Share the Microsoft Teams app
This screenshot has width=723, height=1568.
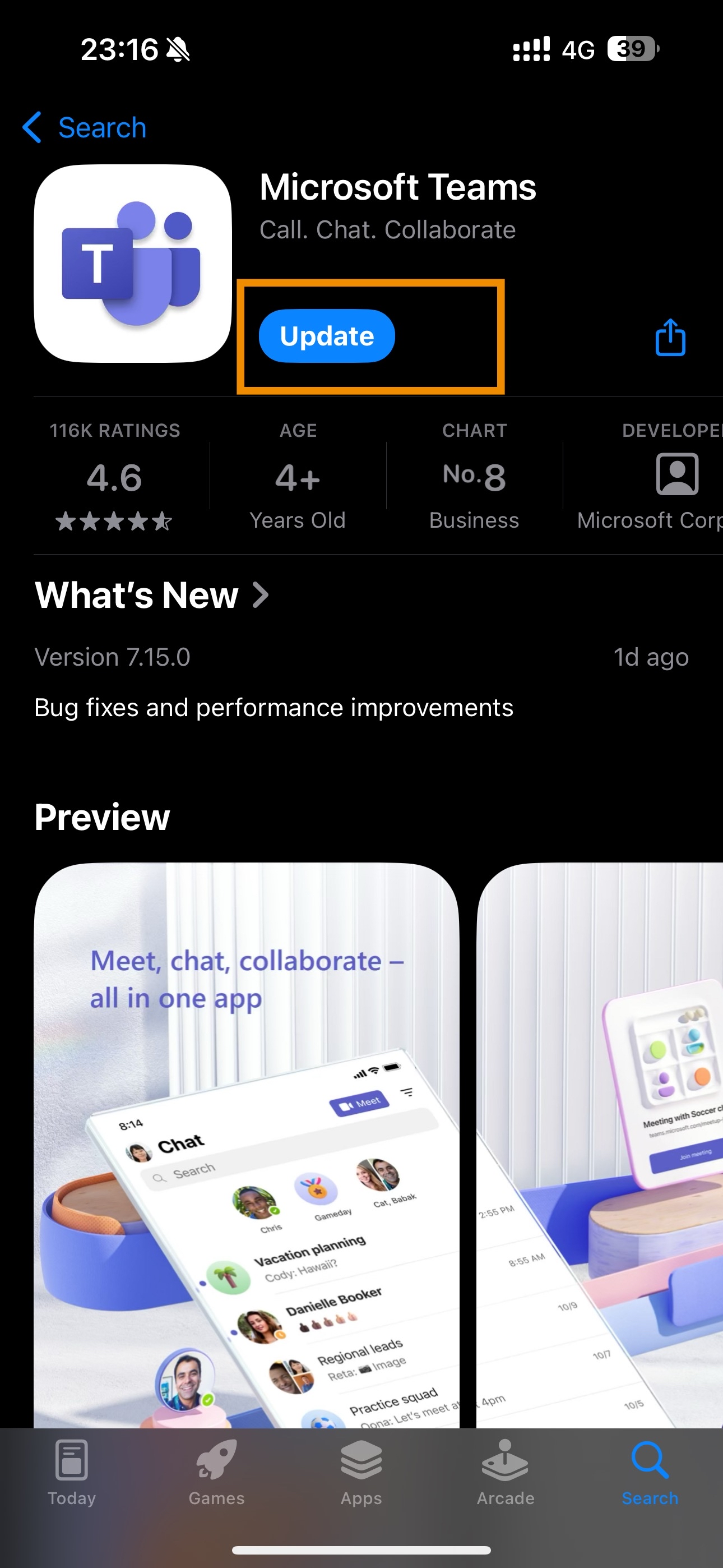pyautogui.click(x=670, y=336)
